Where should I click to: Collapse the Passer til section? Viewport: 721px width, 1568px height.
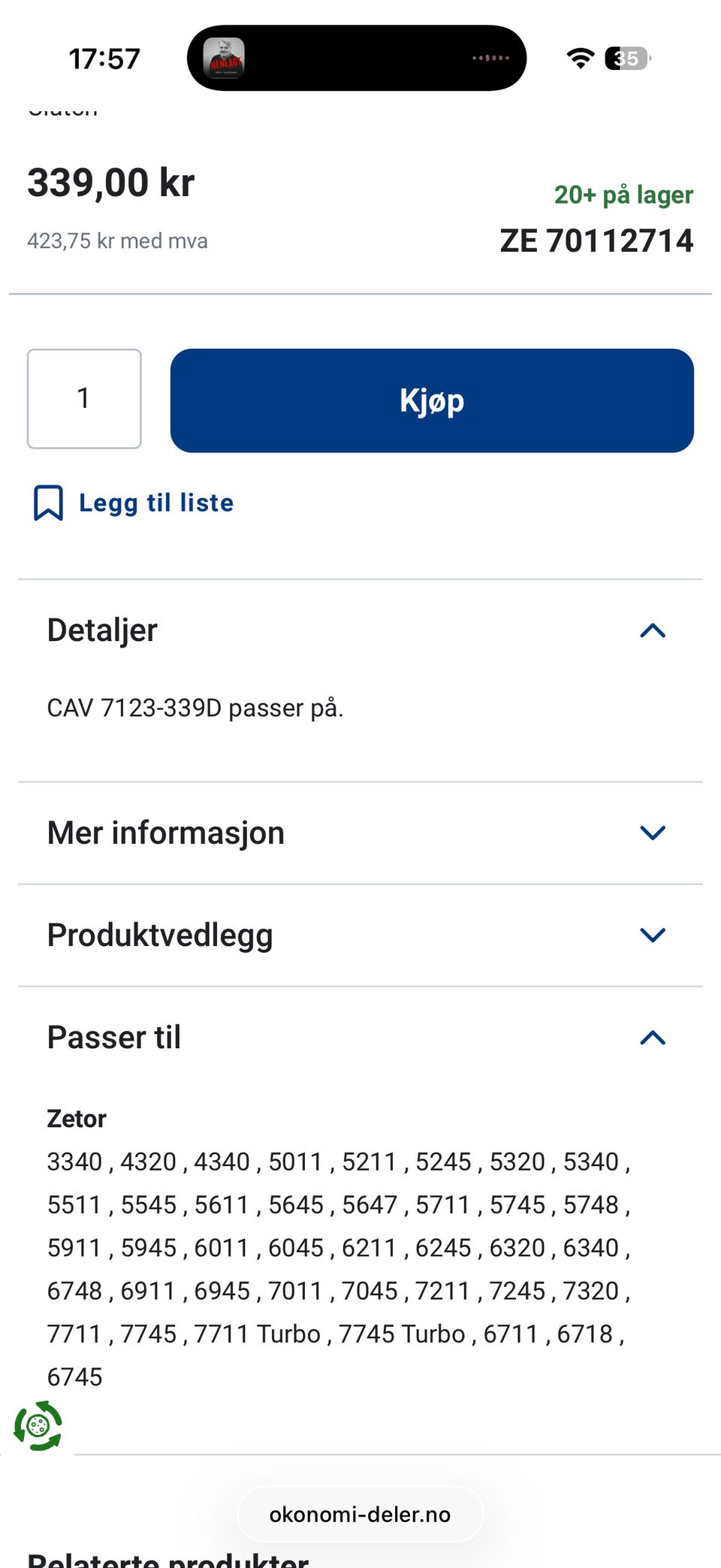coord(652,1038)
